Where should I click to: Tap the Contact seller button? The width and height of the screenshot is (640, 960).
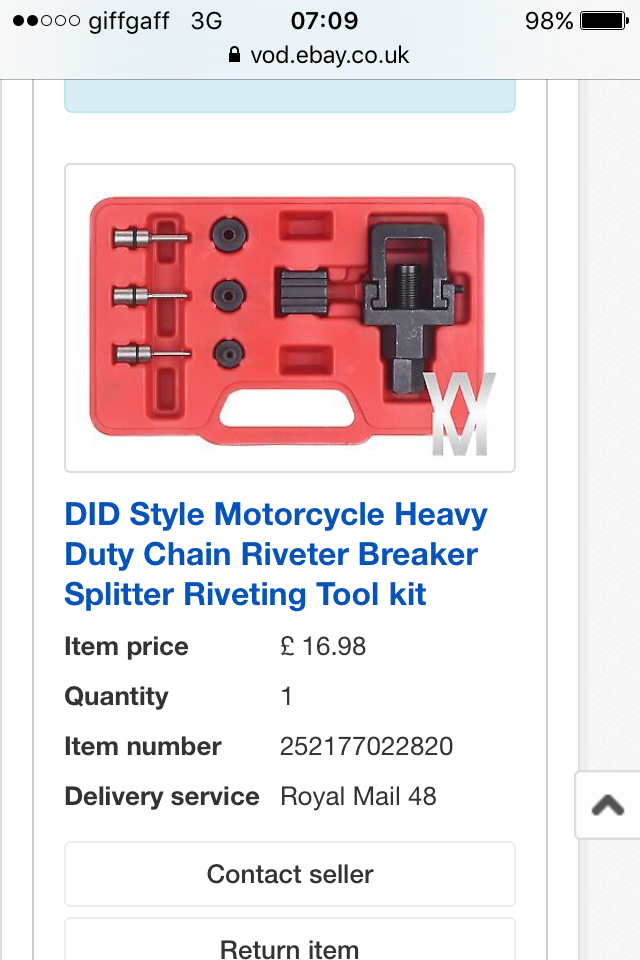tap(290, 874)
